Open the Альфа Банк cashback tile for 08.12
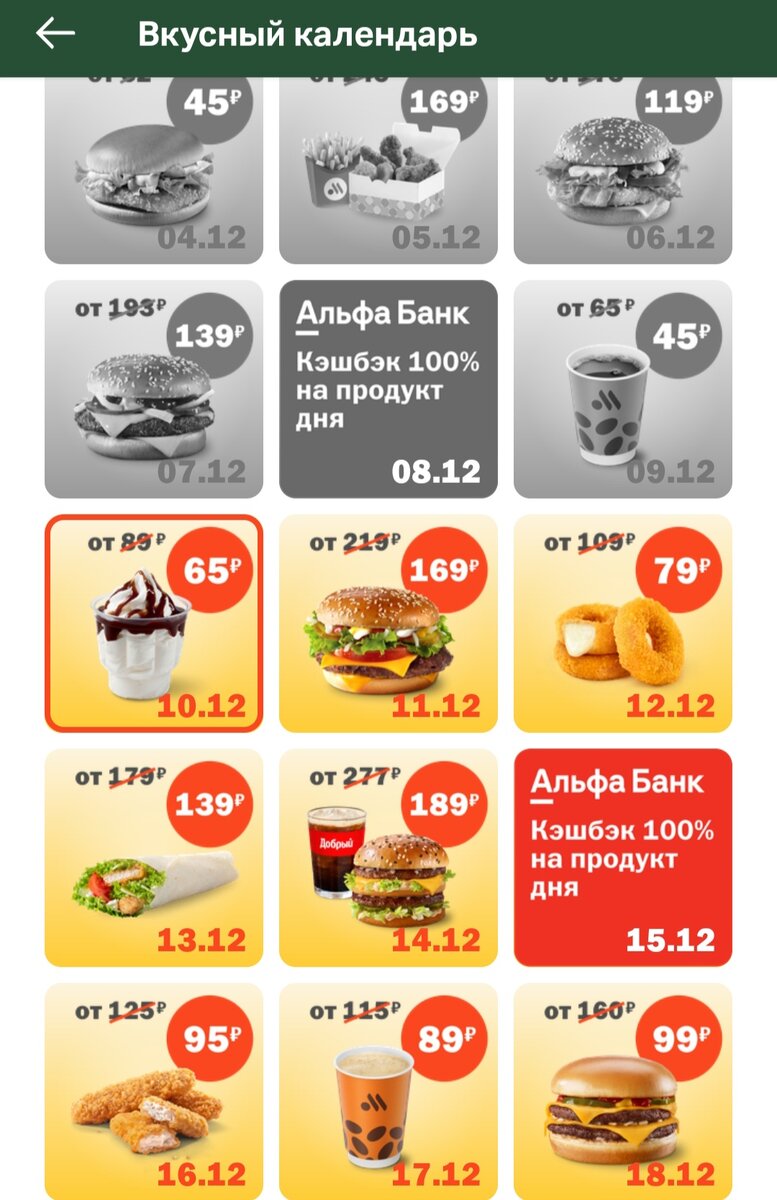The height and width of the screenshot is (1200, 777). point(388,388)
